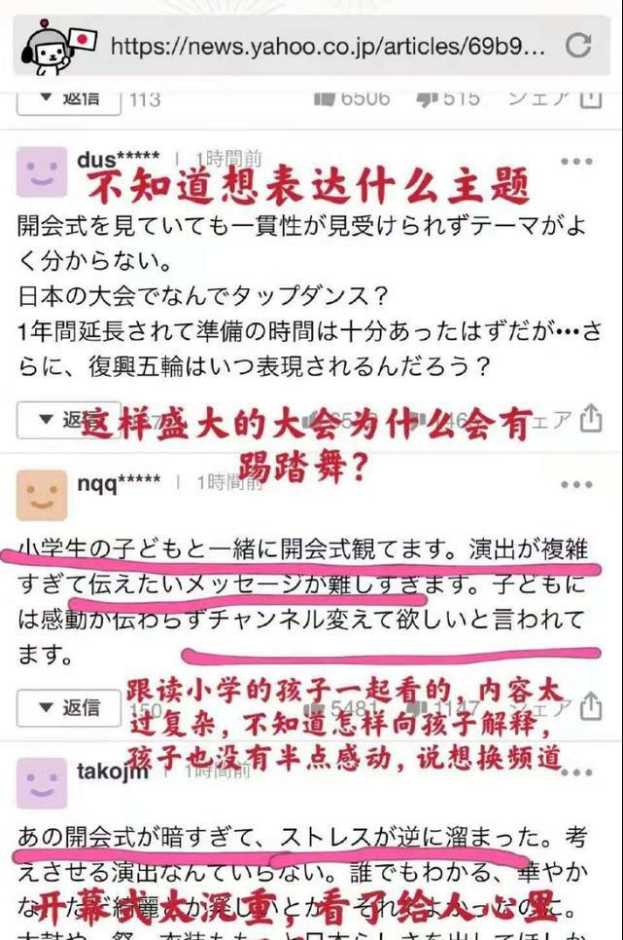Expand replies under dus***** comment

68,419
